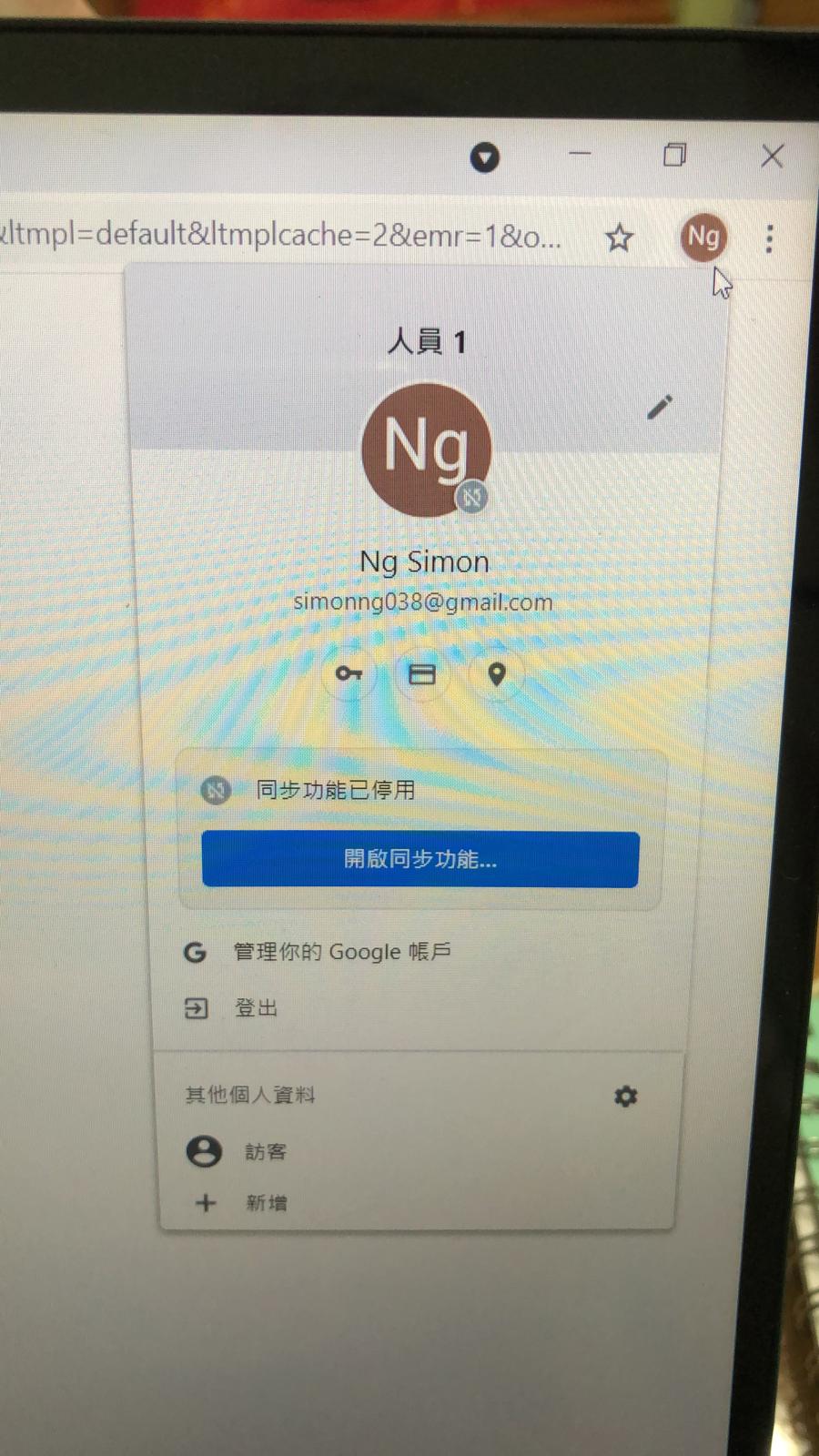Open profile management via the gear icon

[625, 1097]
